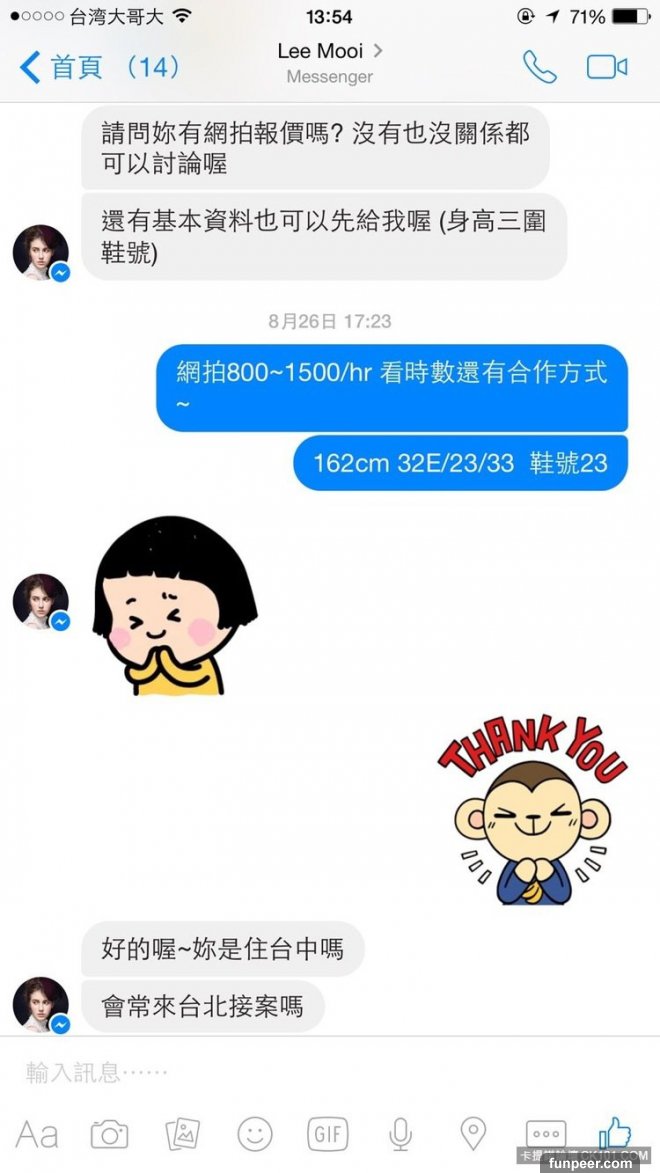Open the Aa text keyboard option
The image size is (660, 1173).
tap(37, 1134)
